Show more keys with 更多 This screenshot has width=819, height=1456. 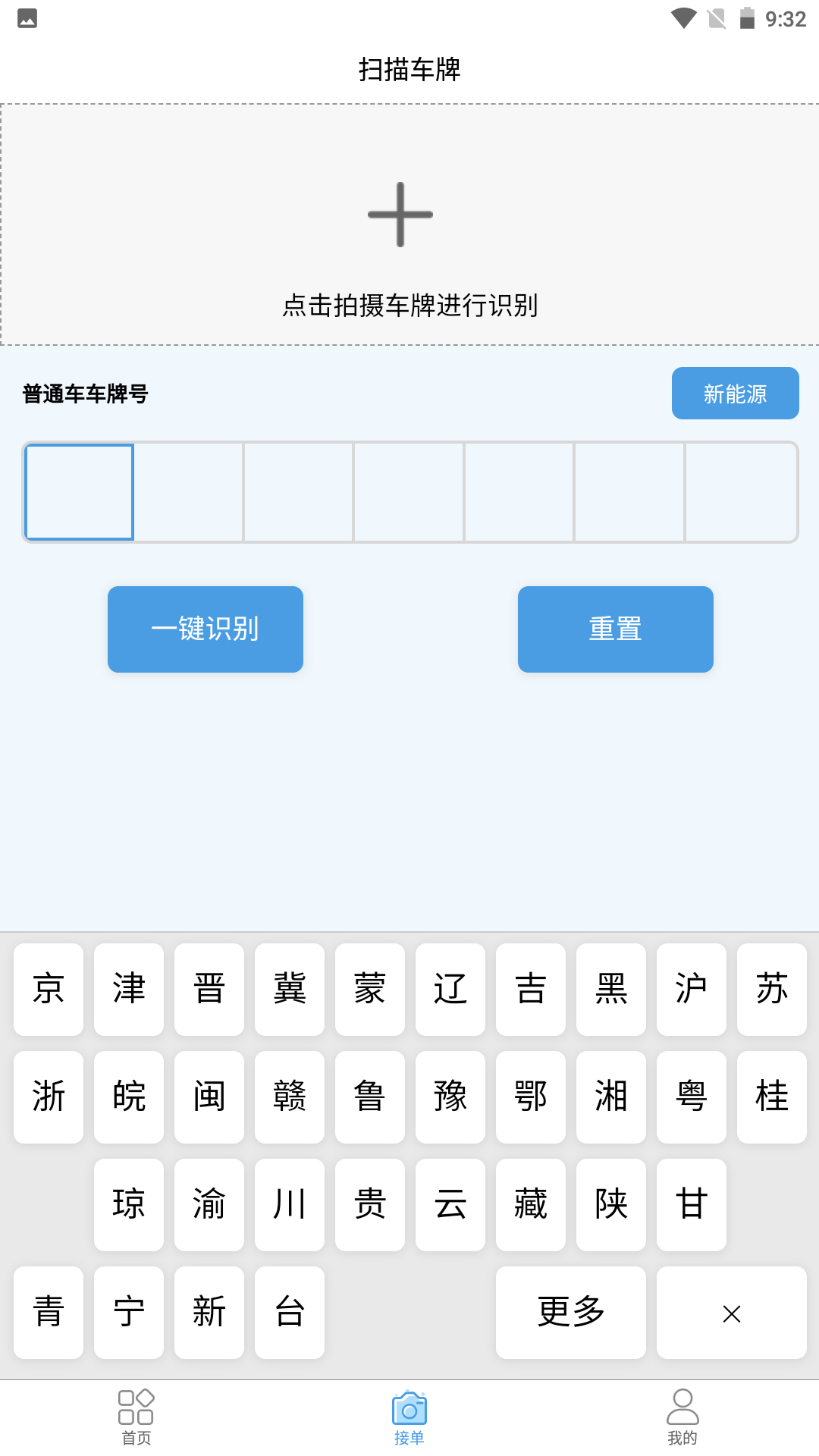(x=571, y=1313)
